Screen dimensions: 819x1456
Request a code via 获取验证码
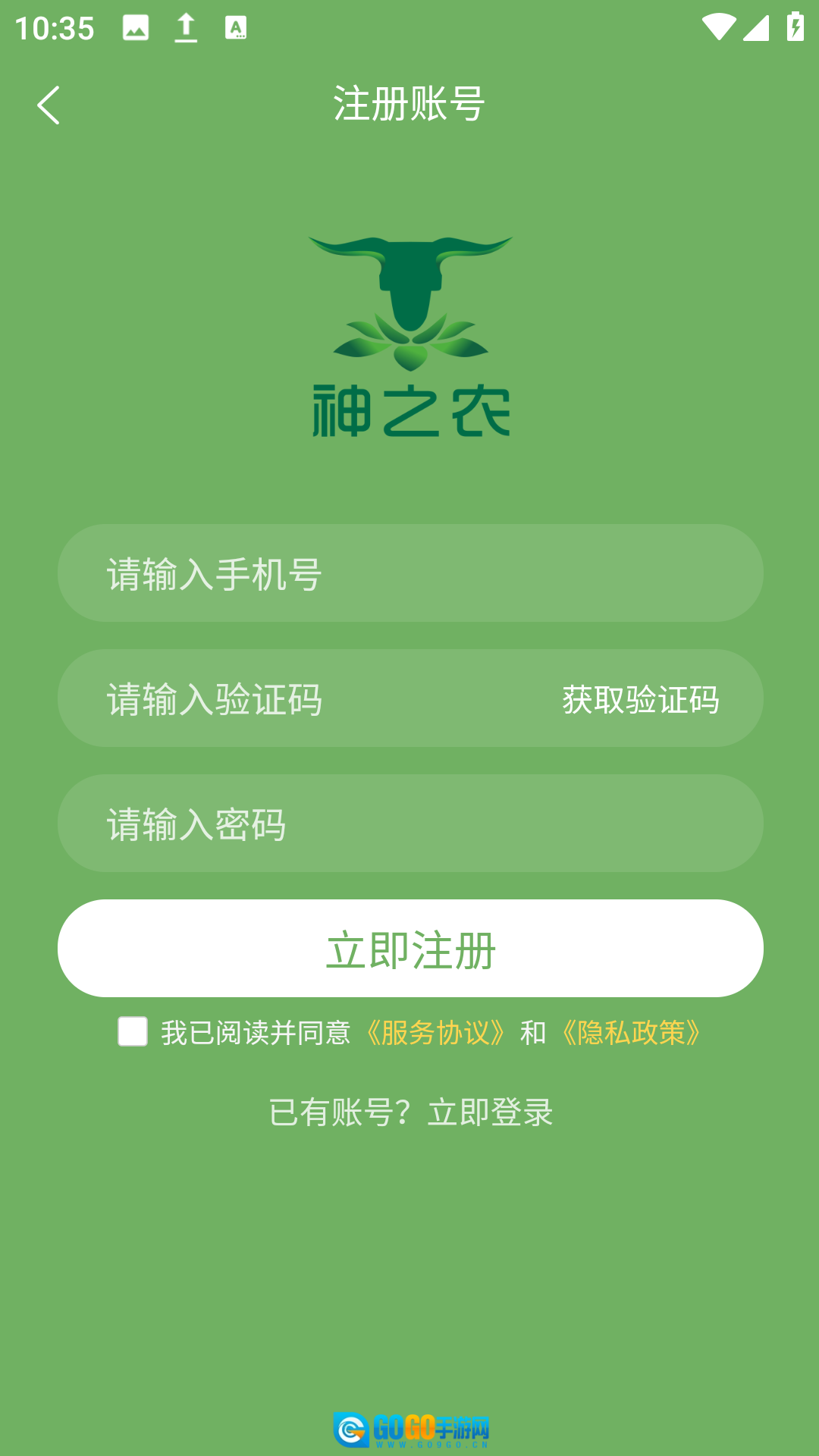pos(640,699)
